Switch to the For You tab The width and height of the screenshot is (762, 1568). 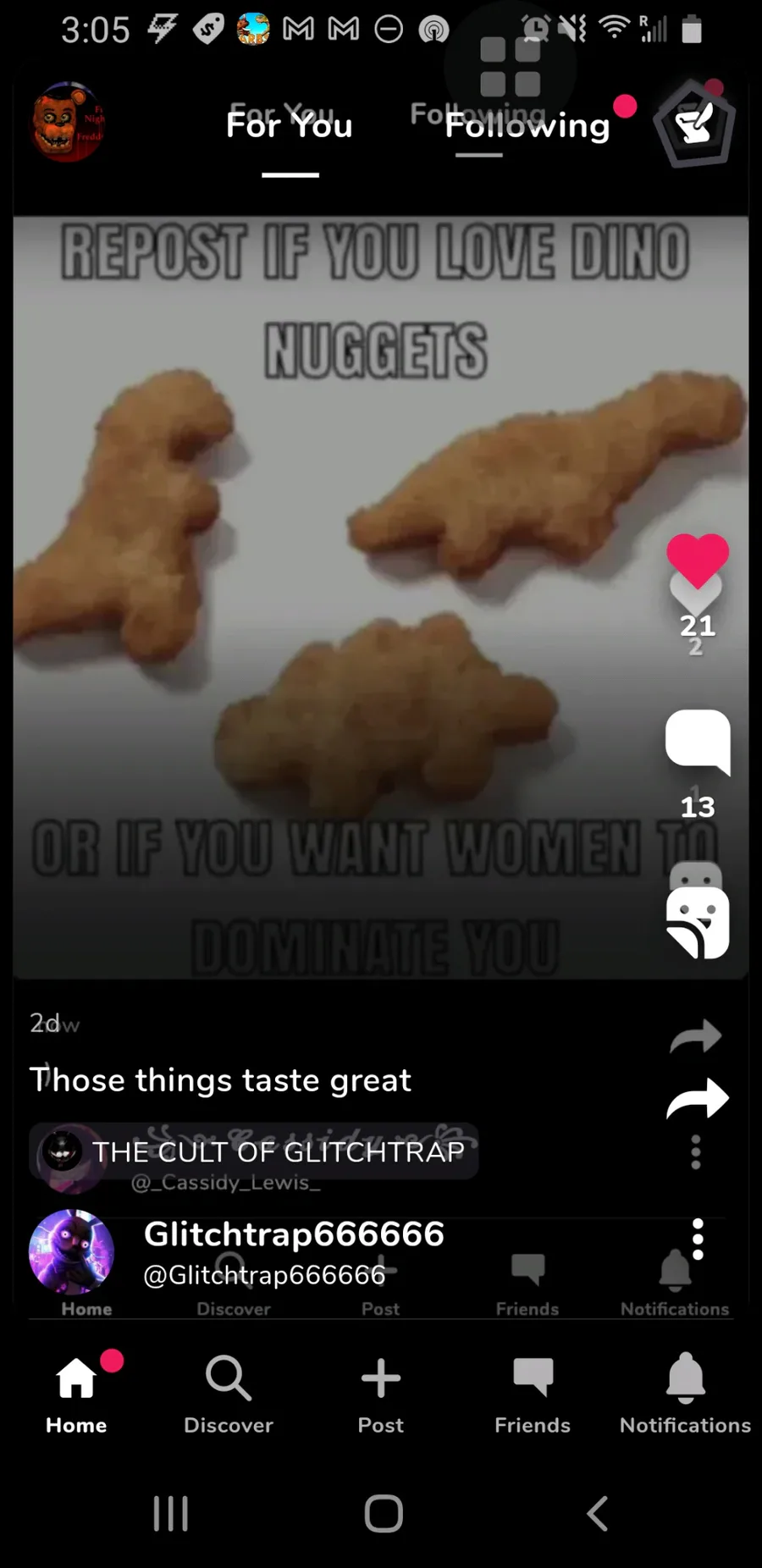click(x=290, y=125)
